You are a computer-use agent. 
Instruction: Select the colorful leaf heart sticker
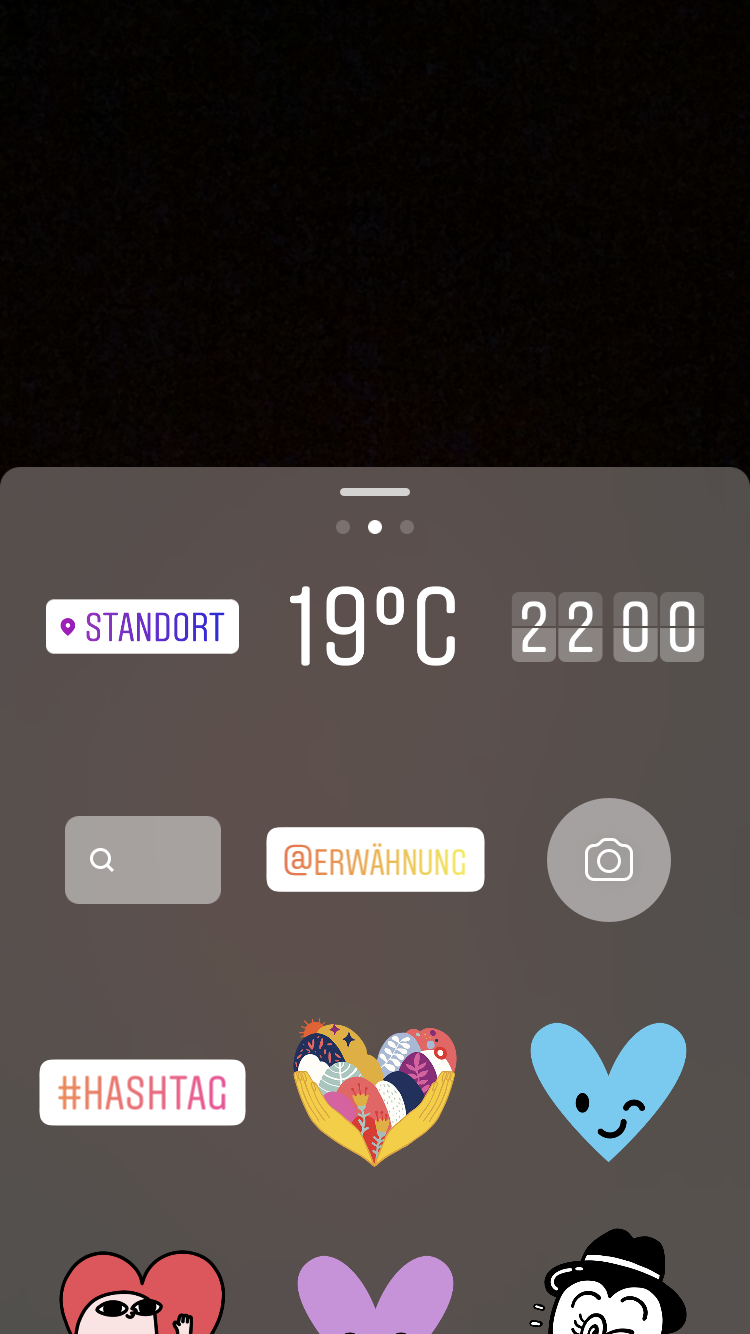pos(375,1092)
